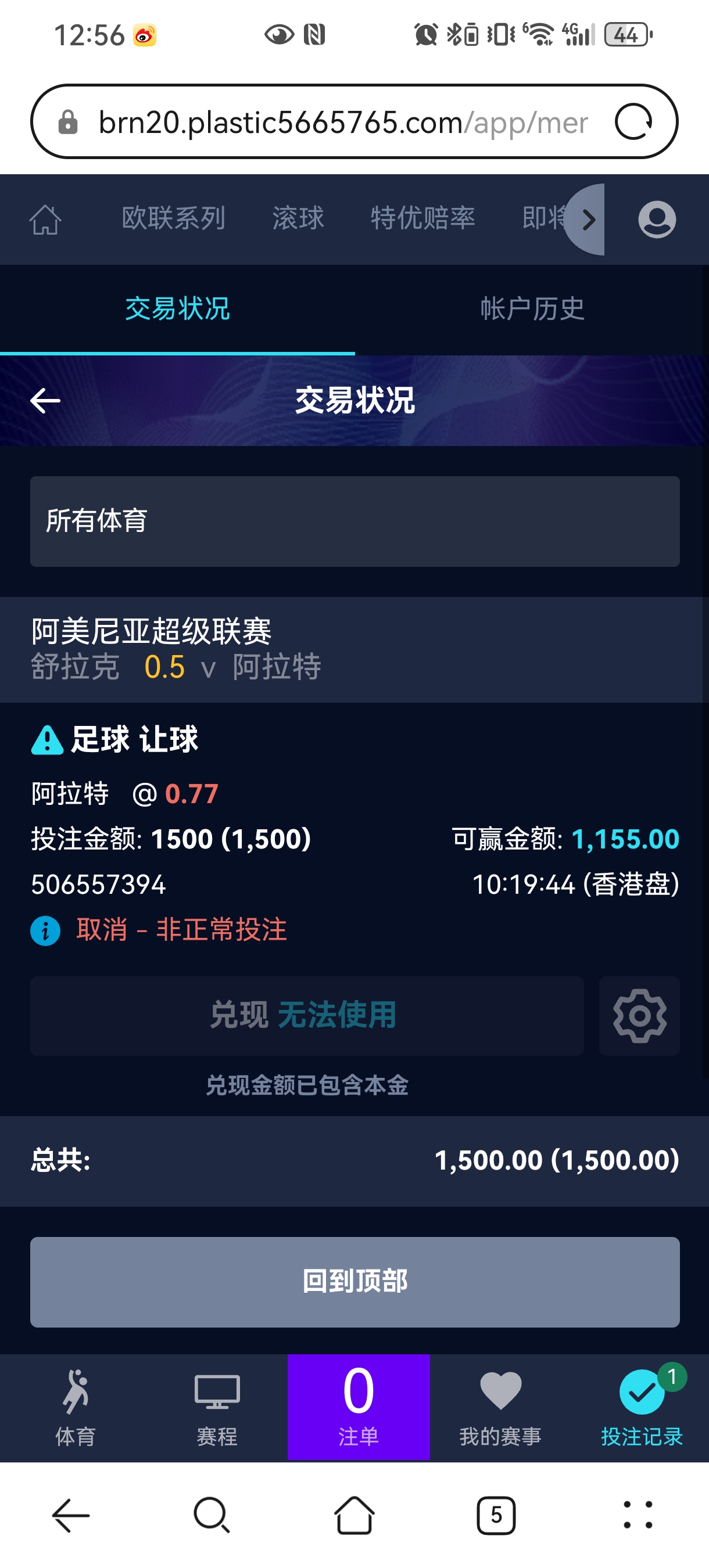The height and width of the screenshot is (1568, 709).
Task: Open 我的赛事 favorites tab
Action: [500, 1407]
